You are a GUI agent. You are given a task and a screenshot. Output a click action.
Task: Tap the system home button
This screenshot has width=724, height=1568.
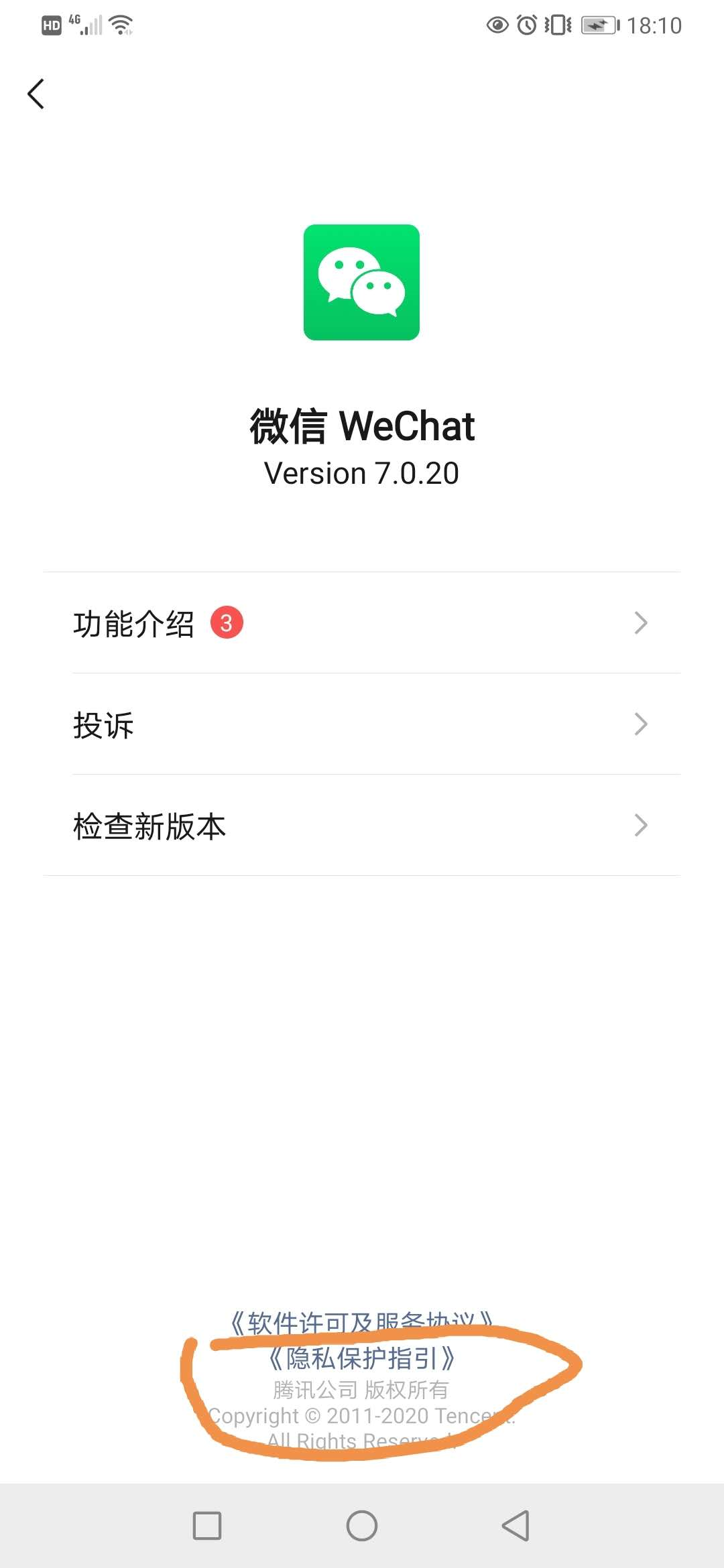(x=362, y=1526)
